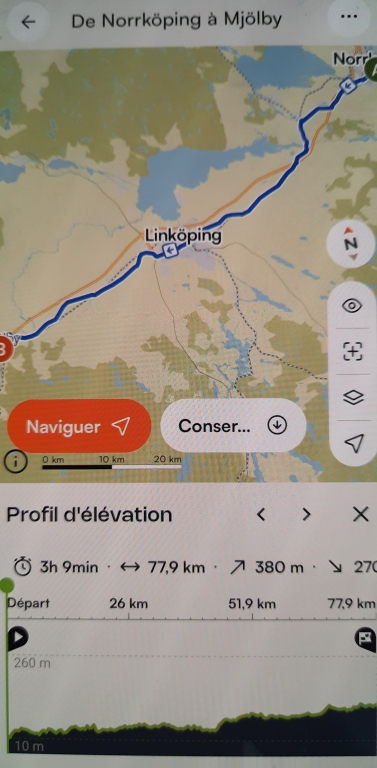Center map on my location arrow
The image size is (377, 768).
coord(353,443)
